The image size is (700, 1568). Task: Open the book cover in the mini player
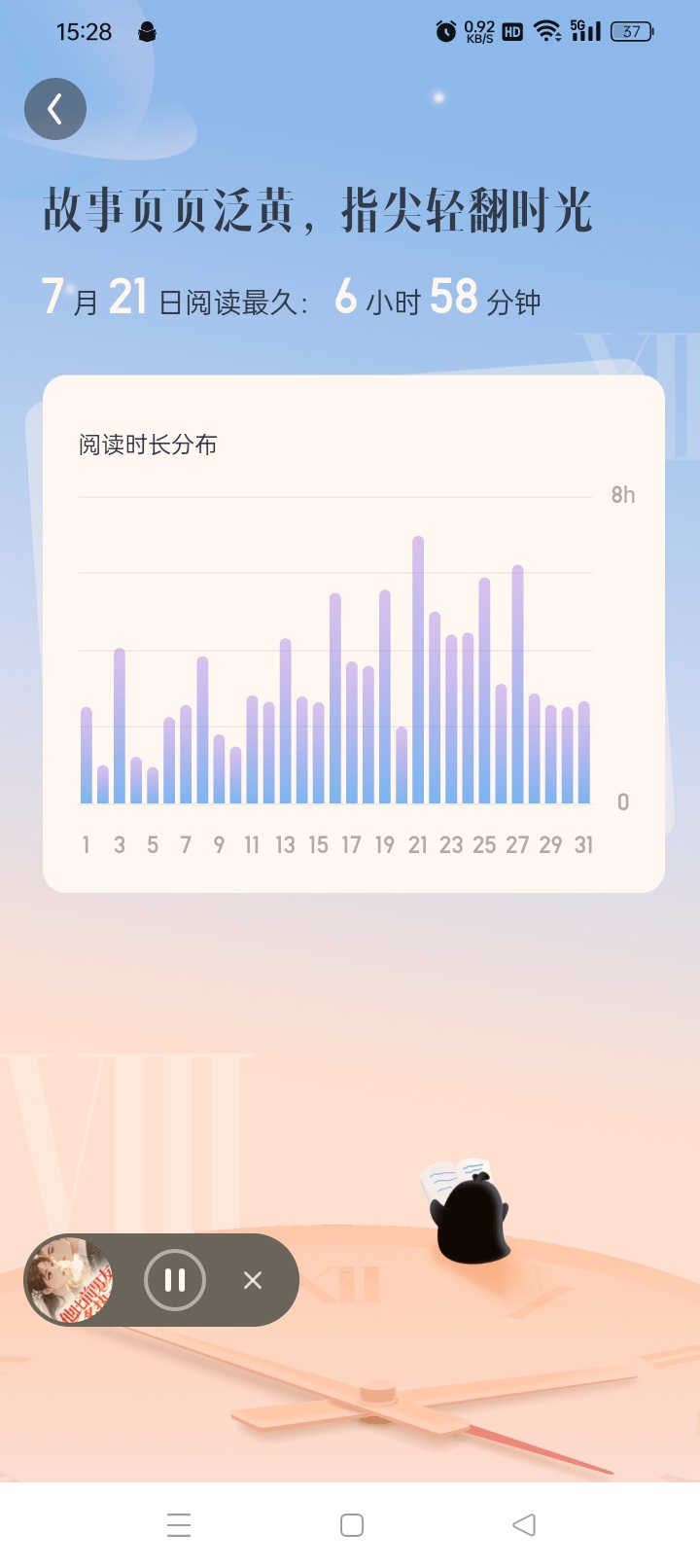click(x=69, y=1280)
